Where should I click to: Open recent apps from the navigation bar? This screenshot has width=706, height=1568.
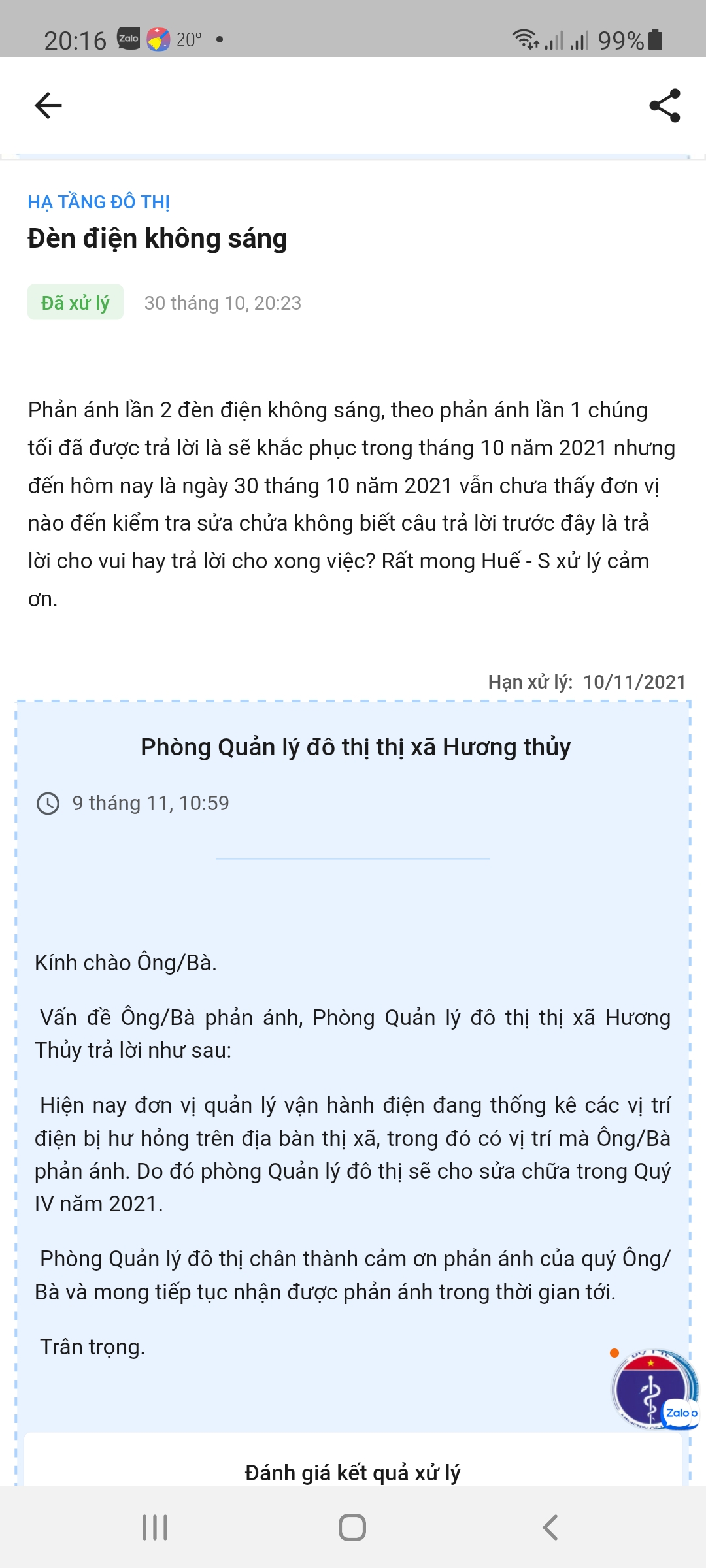pyautogui.click(x=155, y=1527)
